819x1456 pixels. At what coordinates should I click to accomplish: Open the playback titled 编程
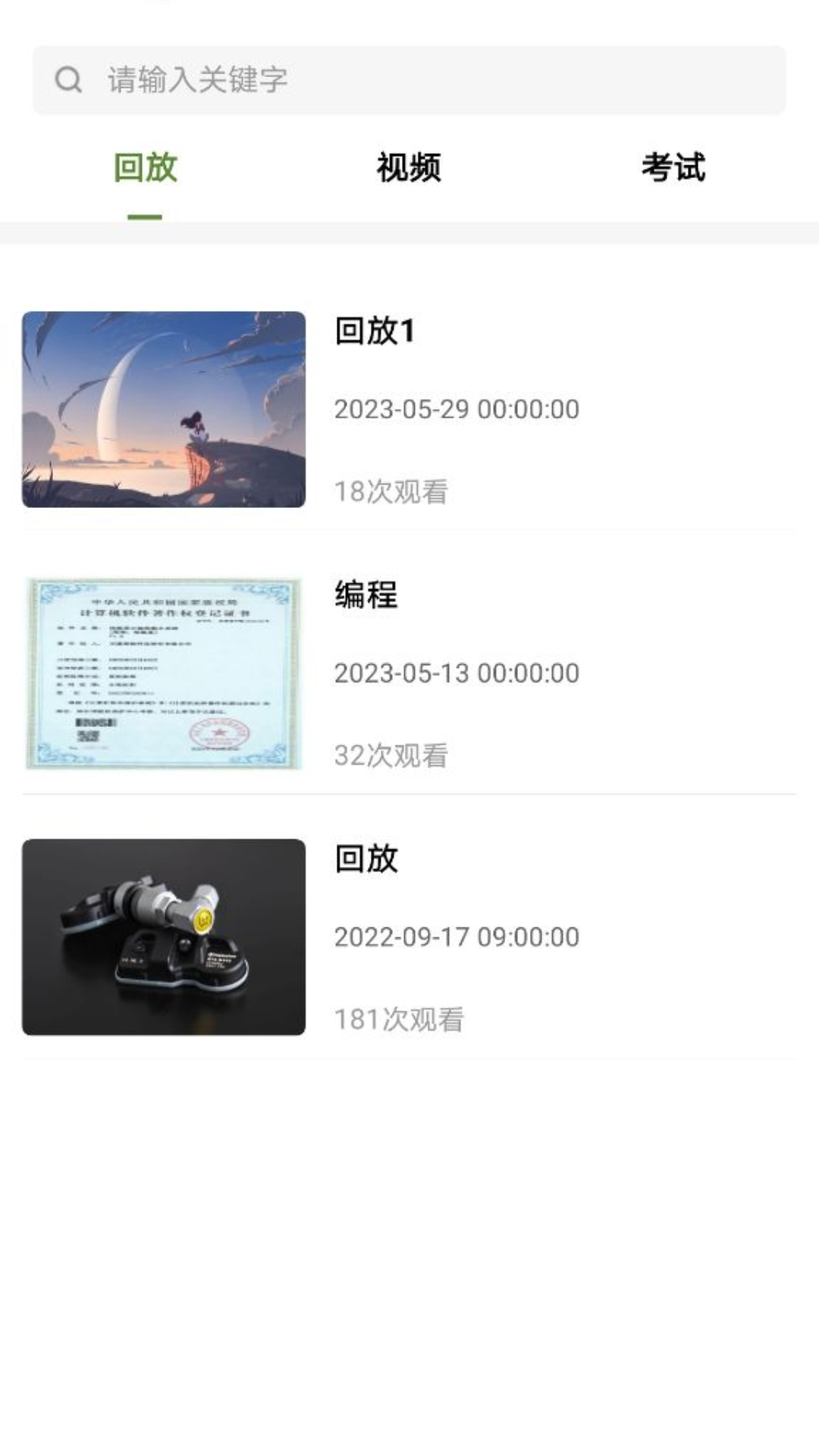[367, 597]
